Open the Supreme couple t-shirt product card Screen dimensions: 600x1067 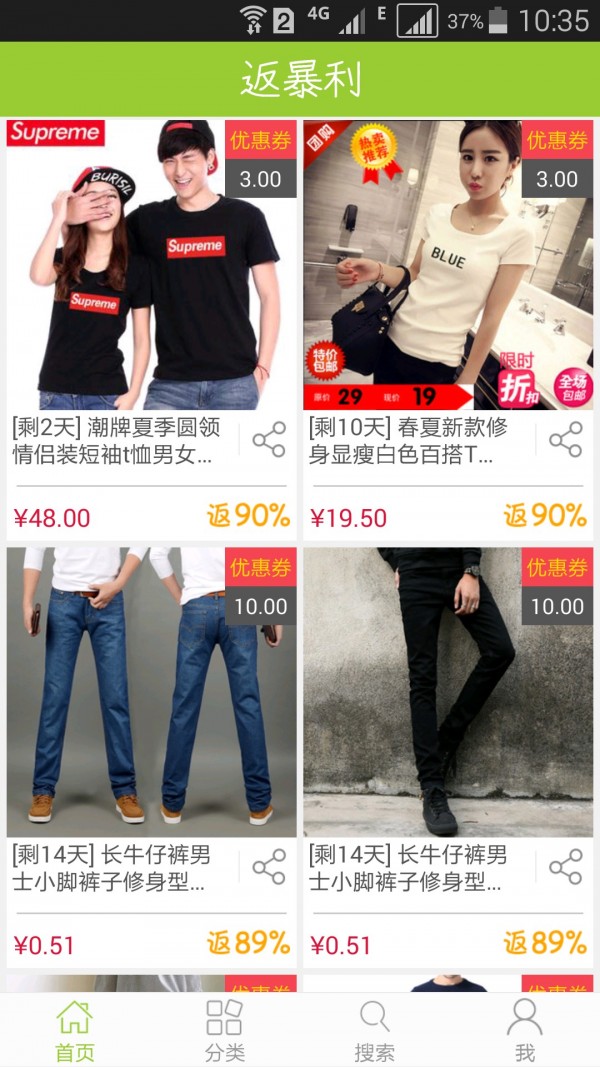pos(150,265)
